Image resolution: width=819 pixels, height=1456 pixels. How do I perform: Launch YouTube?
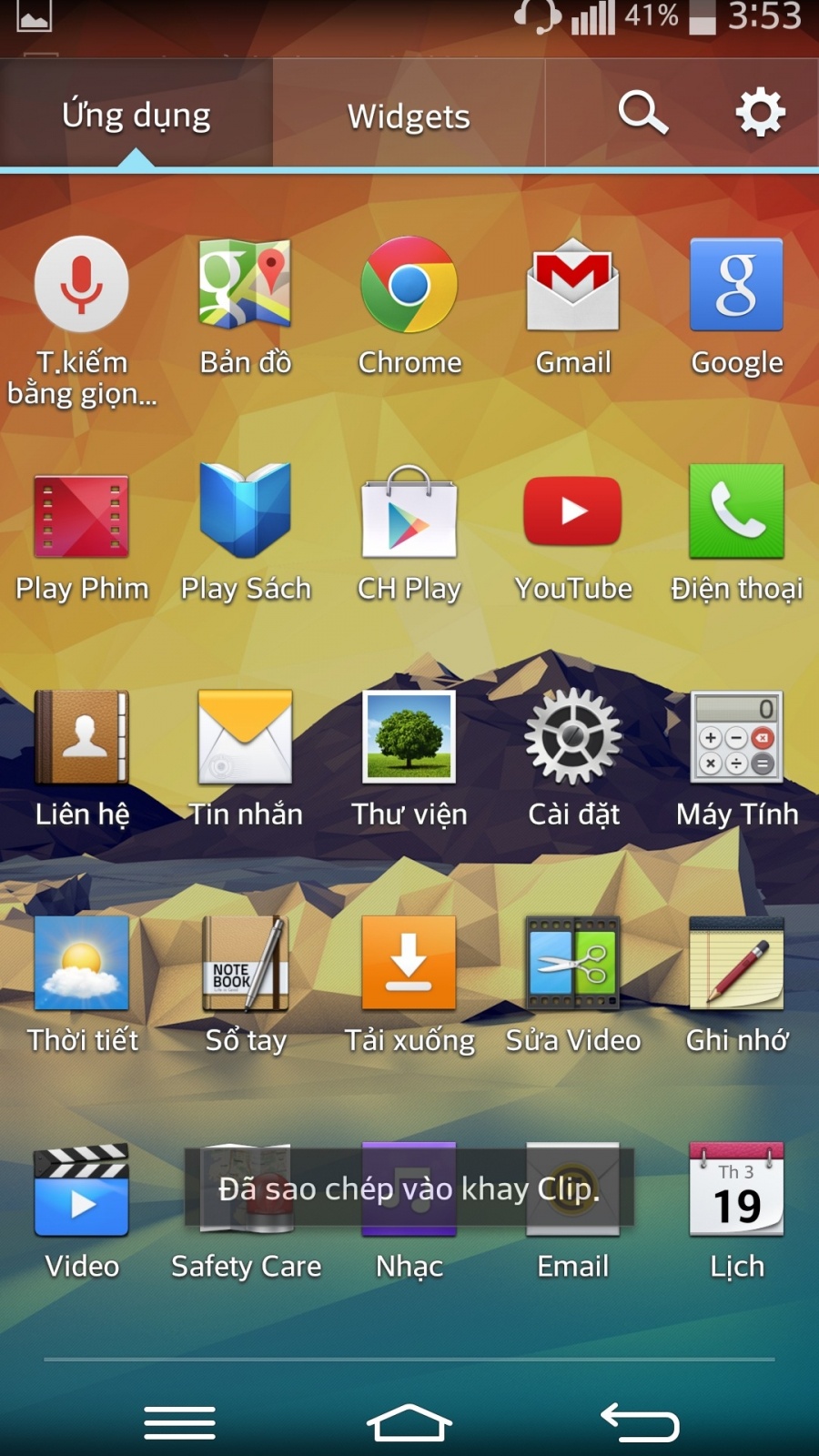pyautogui.click(x=572, y=511)
